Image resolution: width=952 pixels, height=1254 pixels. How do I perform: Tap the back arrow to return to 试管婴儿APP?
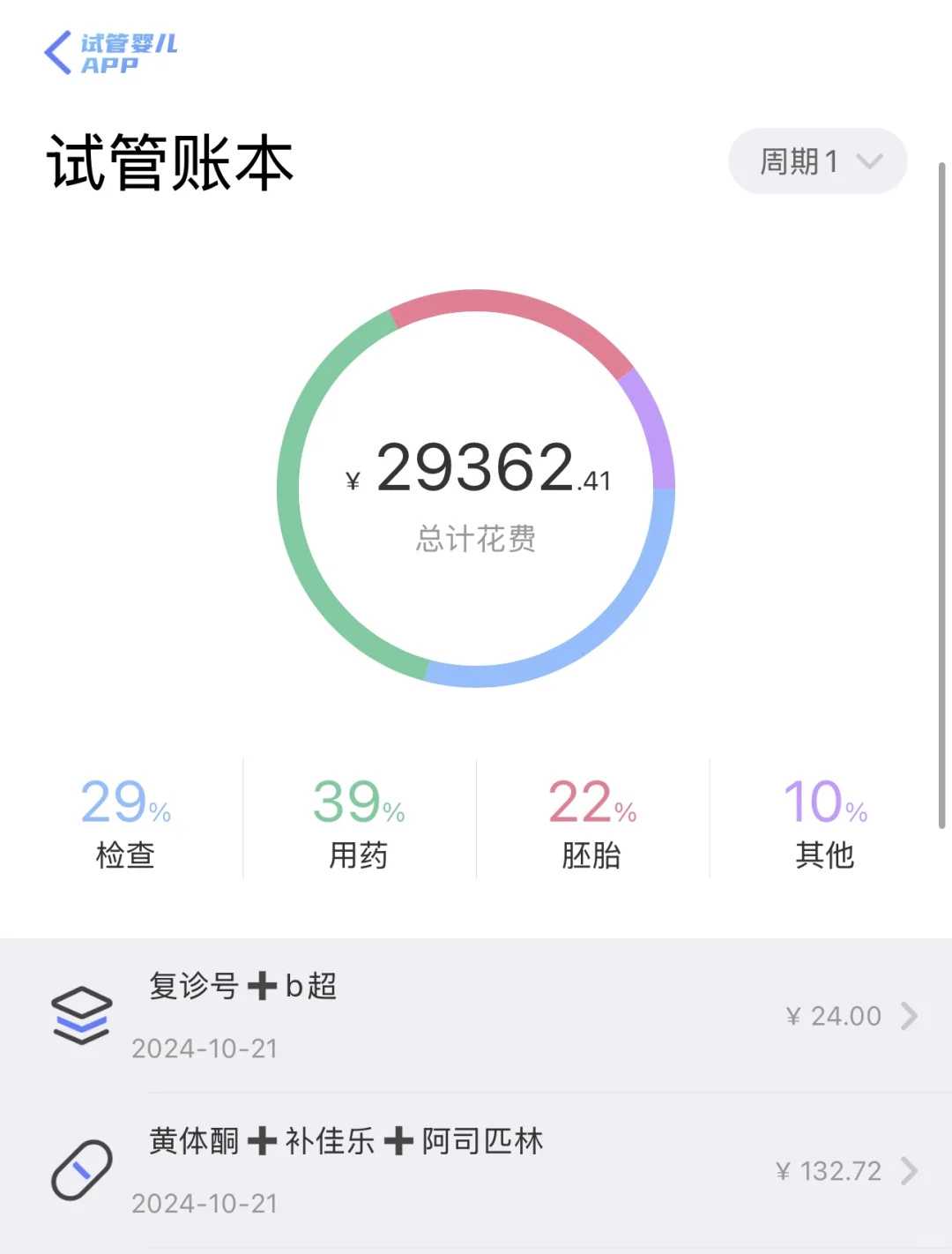60,51
